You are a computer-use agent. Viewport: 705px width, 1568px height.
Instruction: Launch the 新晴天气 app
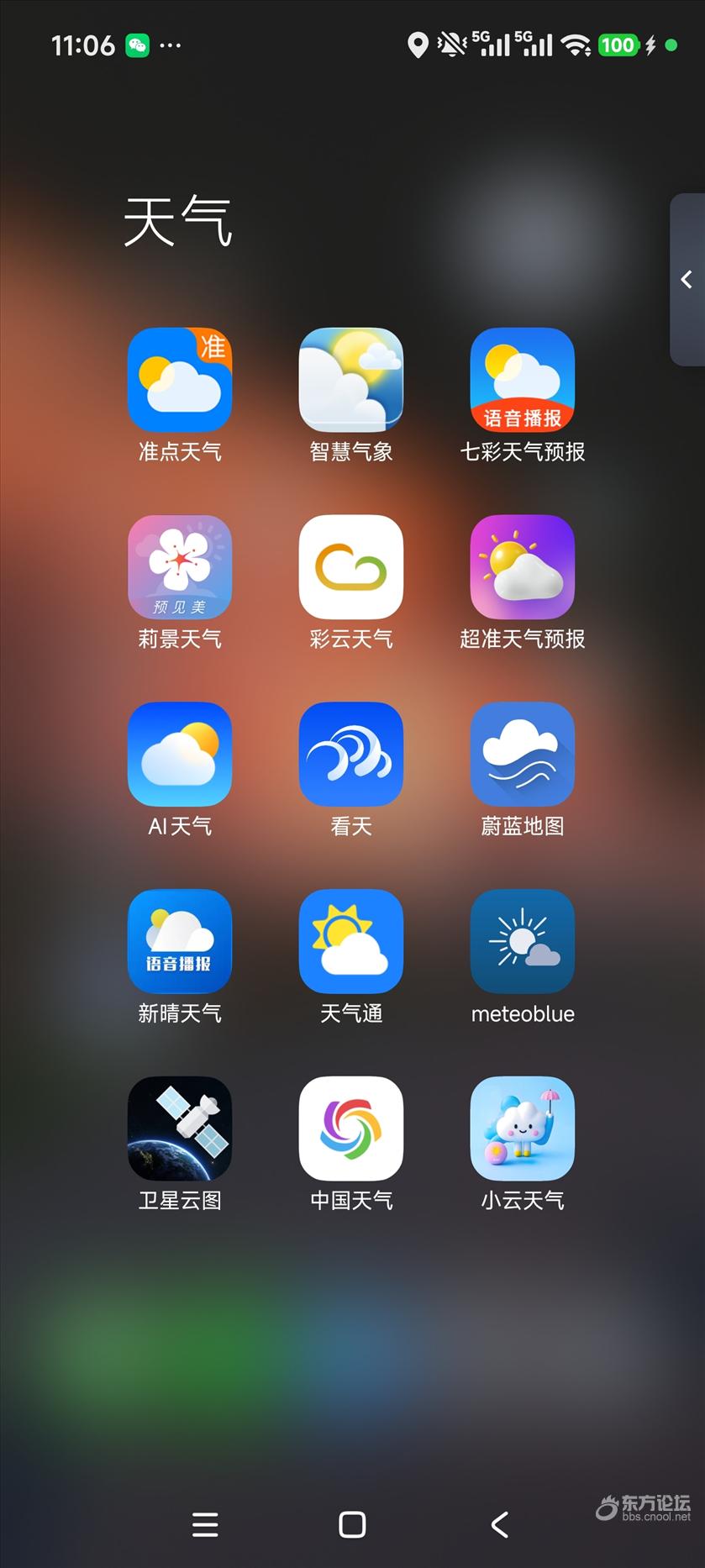(x=179, y=941)
